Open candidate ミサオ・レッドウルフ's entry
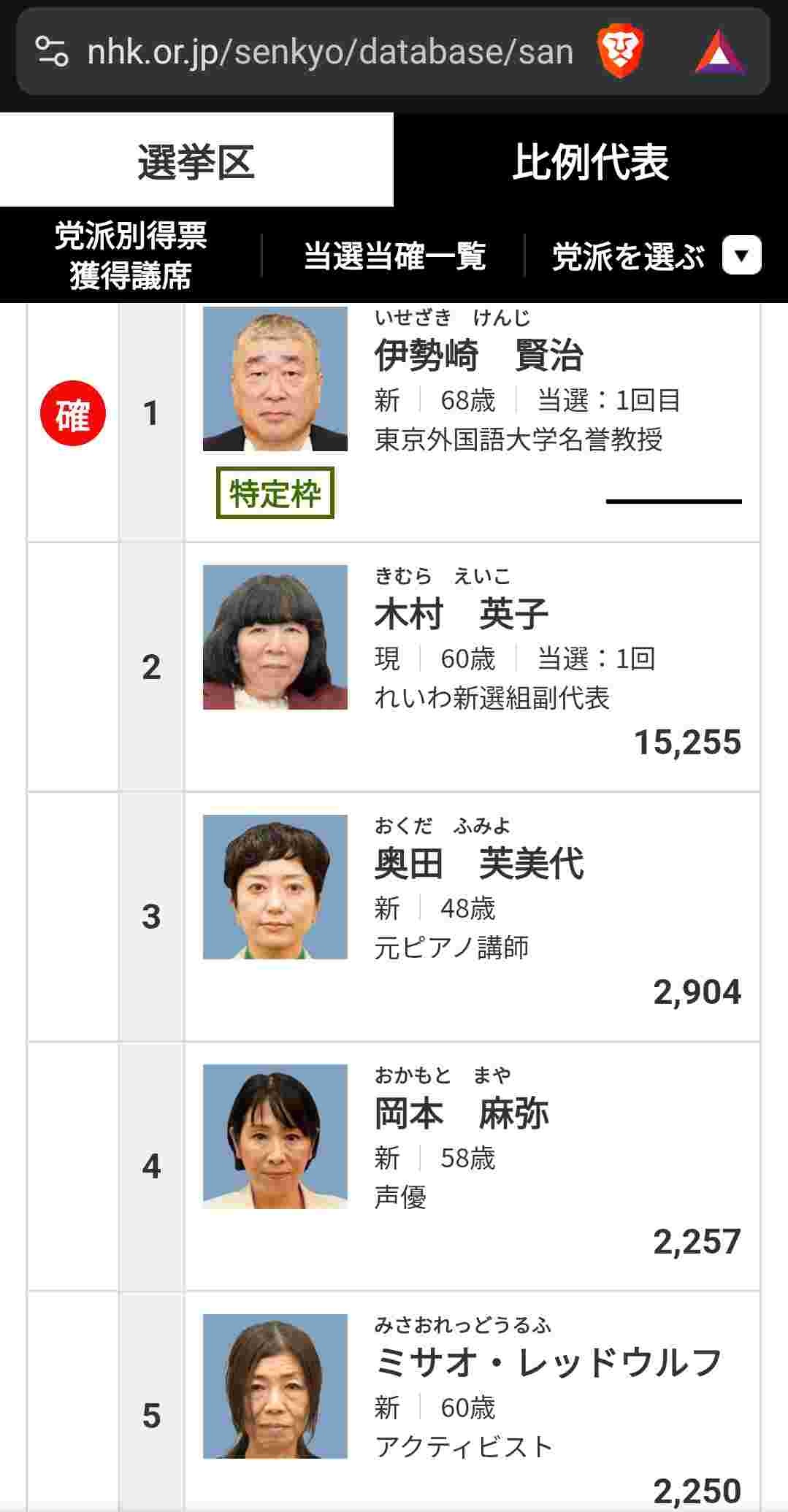788x1512 pixels. [x=548, y=1363]
